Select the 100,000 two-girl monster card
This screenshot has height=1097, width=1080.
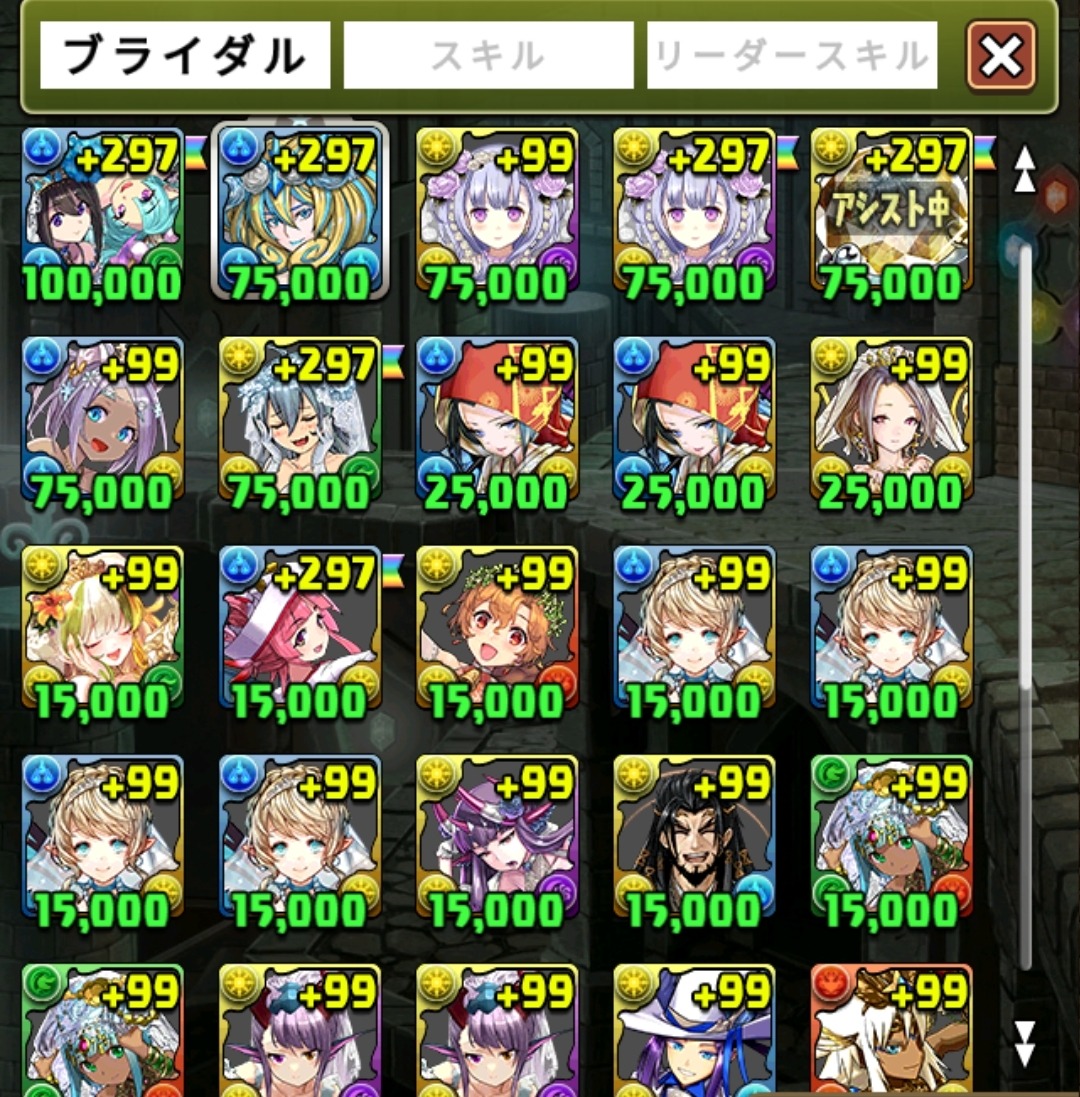point(102,215)
